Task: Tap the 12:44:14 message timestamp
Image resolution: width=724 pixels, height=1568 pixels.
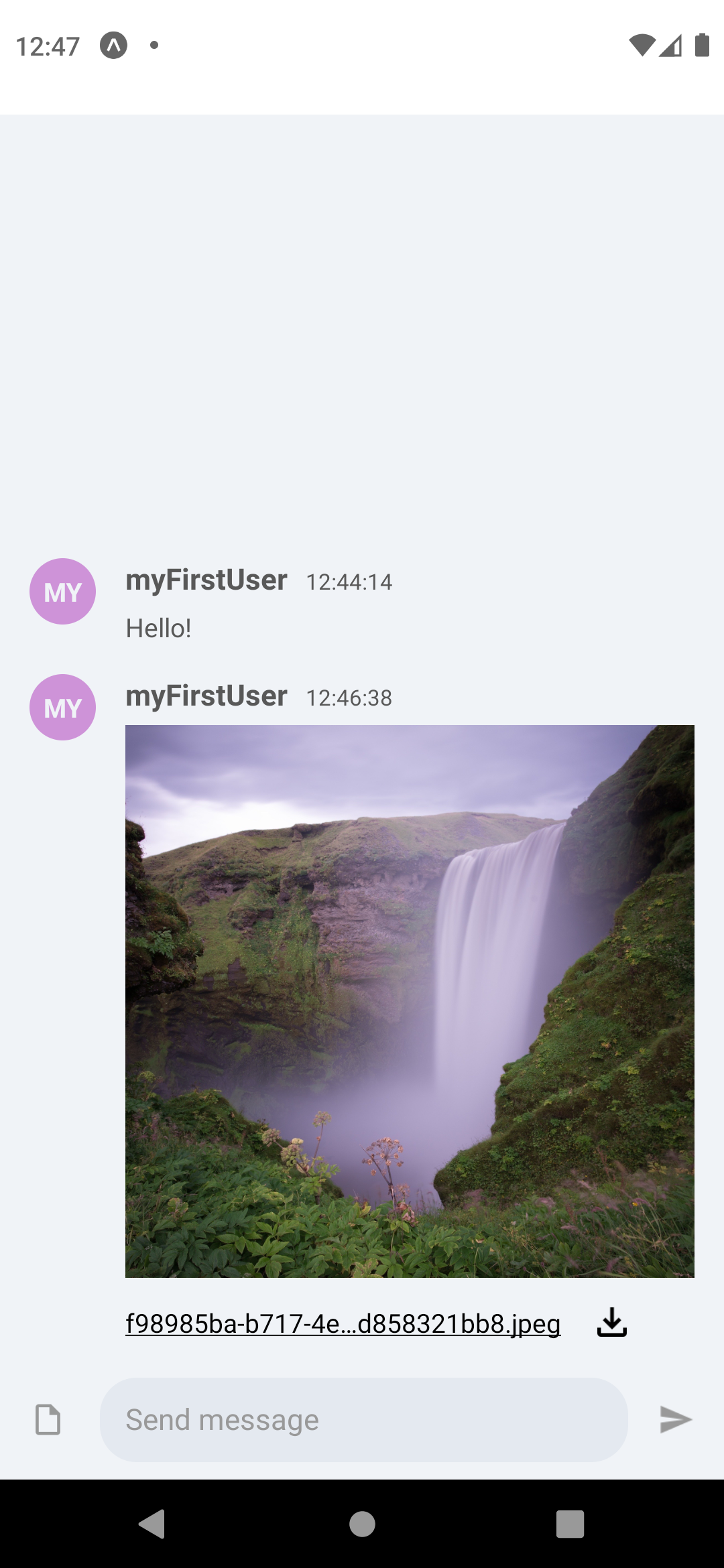Action: point(349,582)
